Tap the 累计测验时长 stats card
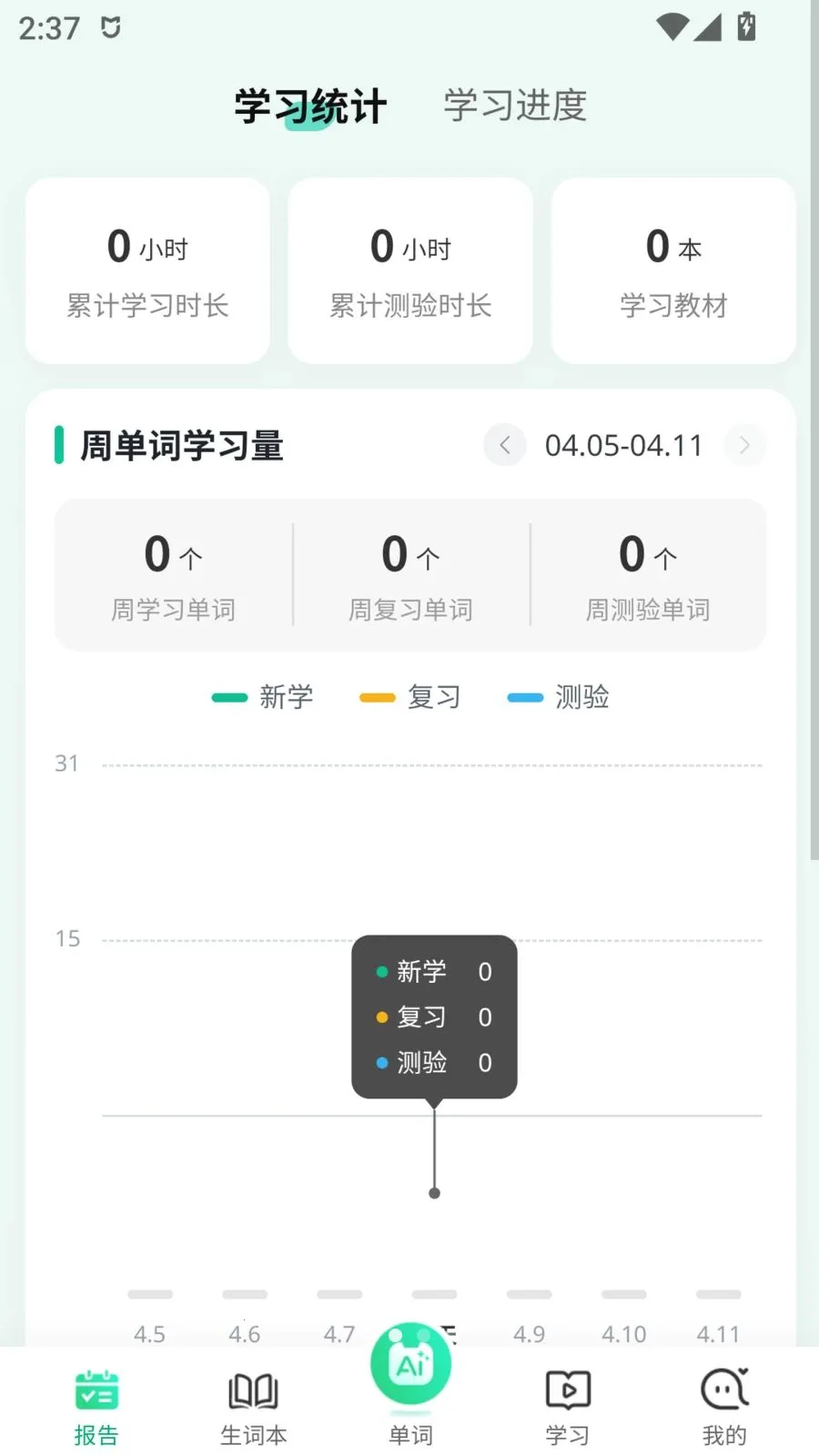 pyautogui.click(x=409, y=270)
